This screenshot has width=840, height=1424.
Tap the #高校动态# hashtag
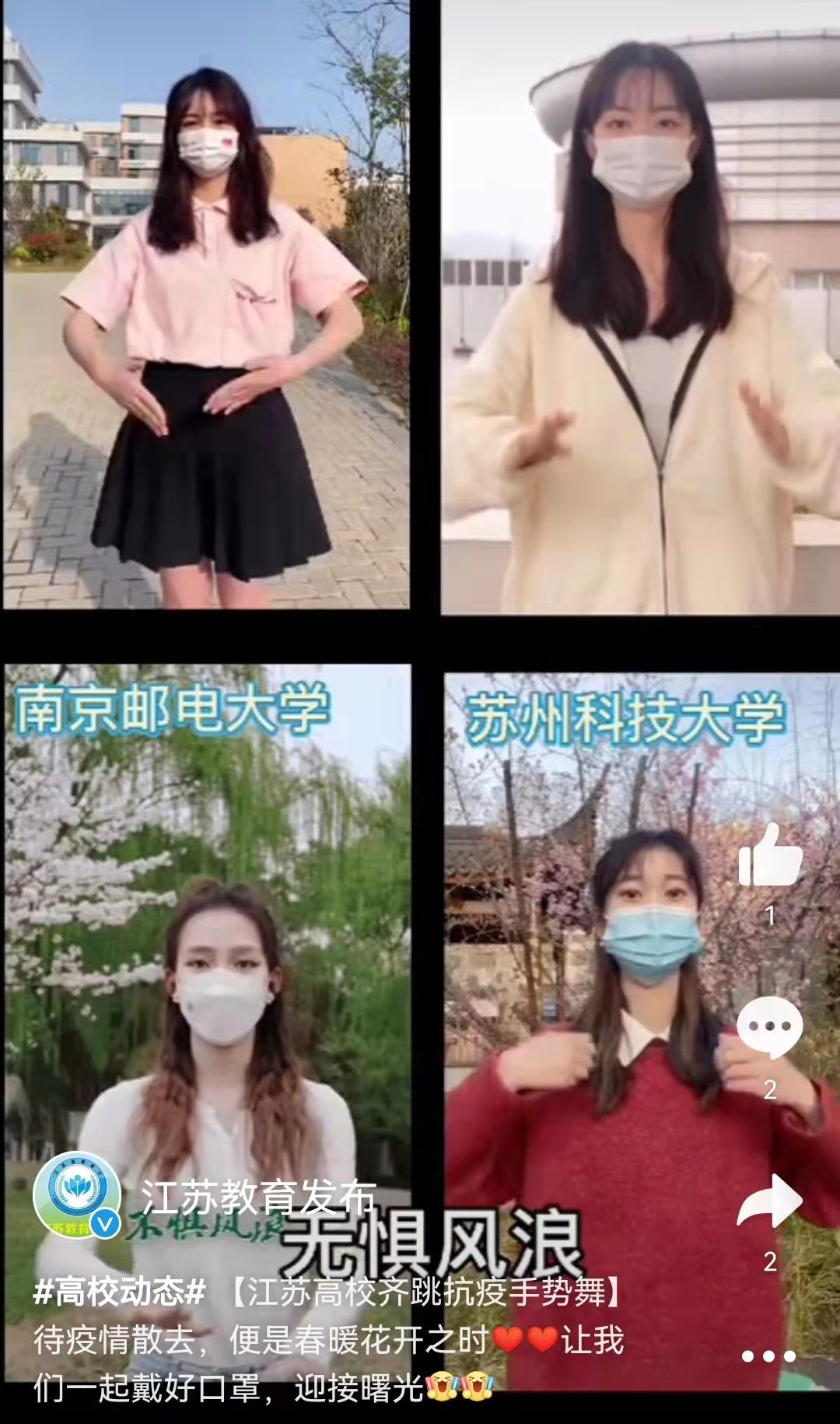120,1292
